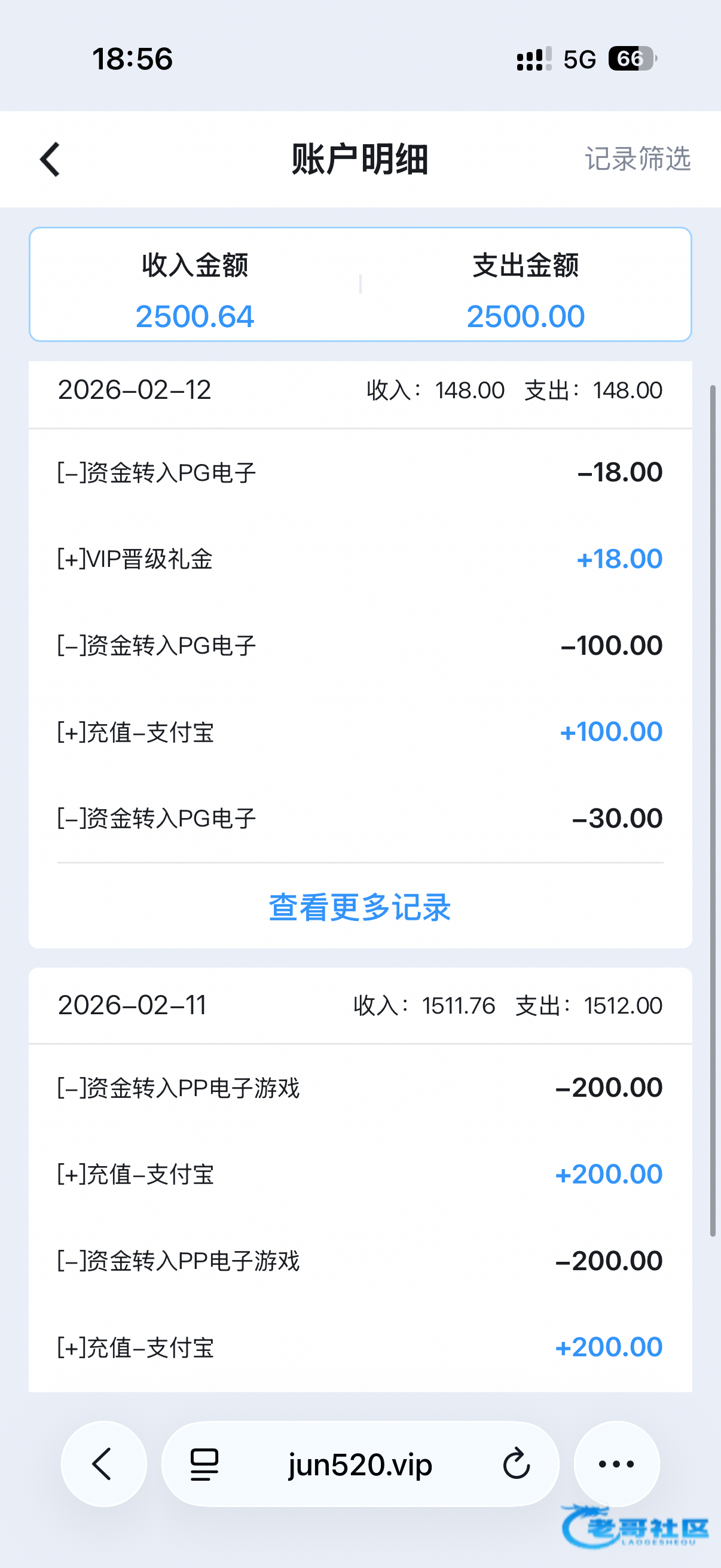This screenshot has width=721, height=1568.
Task: Open 记录筛选 to filter records
Action: coord(638,159)
